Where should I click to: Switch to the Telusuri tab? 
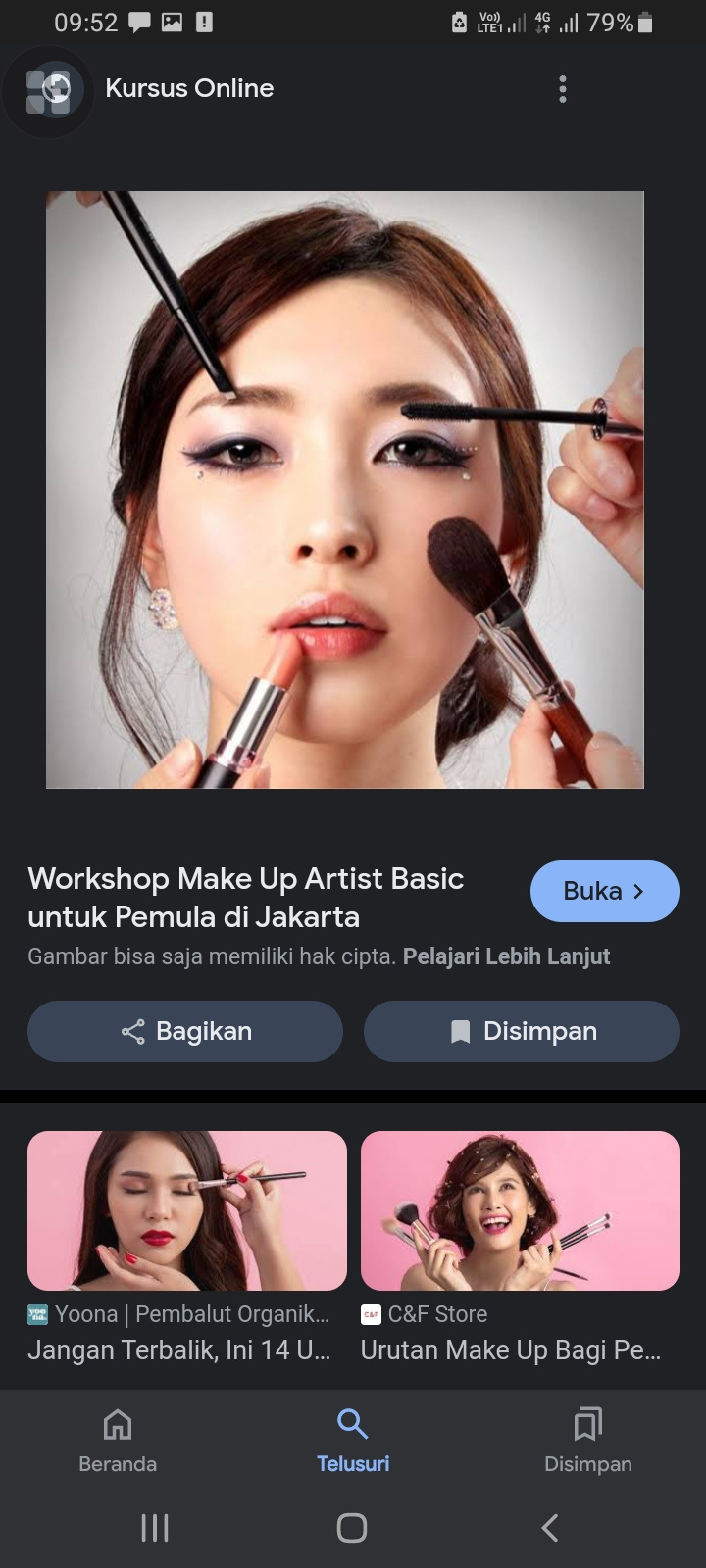pyautogui.click(x=353, y=1440)
